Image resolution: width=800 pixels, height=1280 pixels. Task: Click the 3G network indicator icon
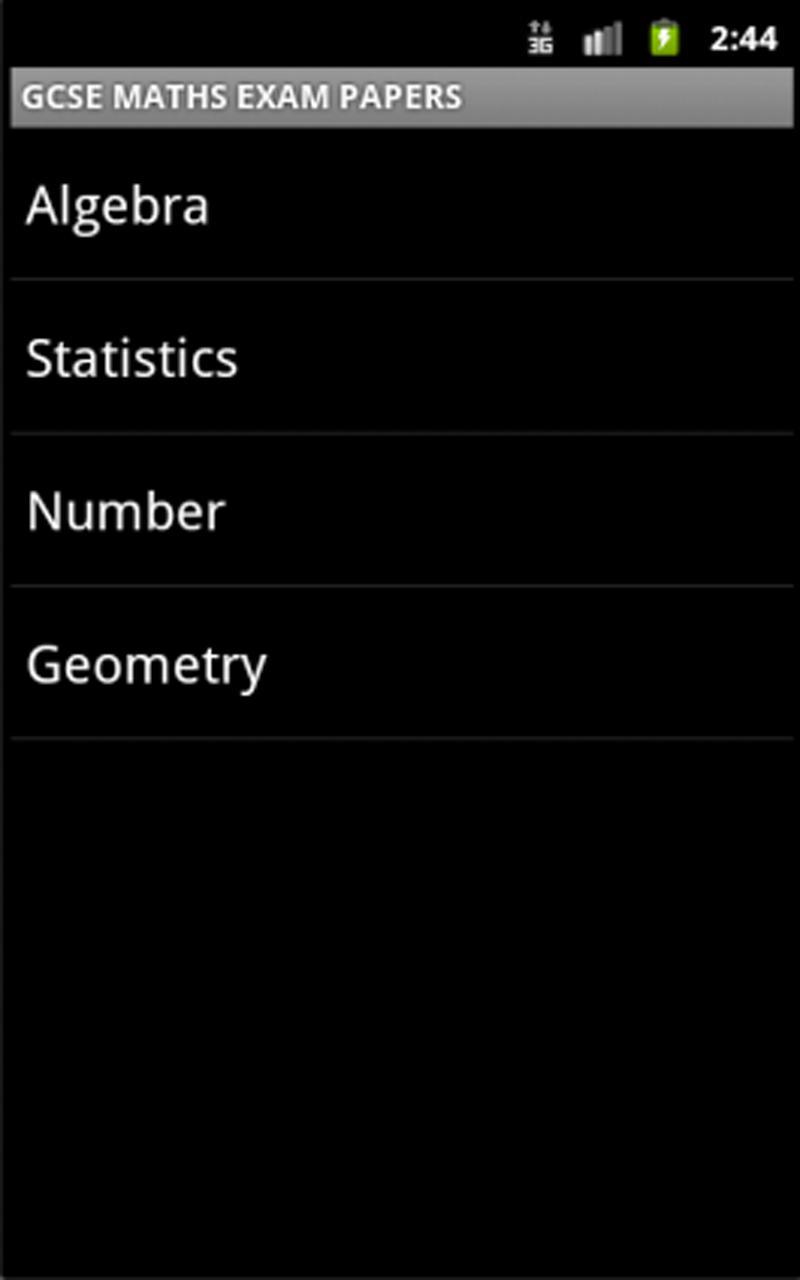539,39
